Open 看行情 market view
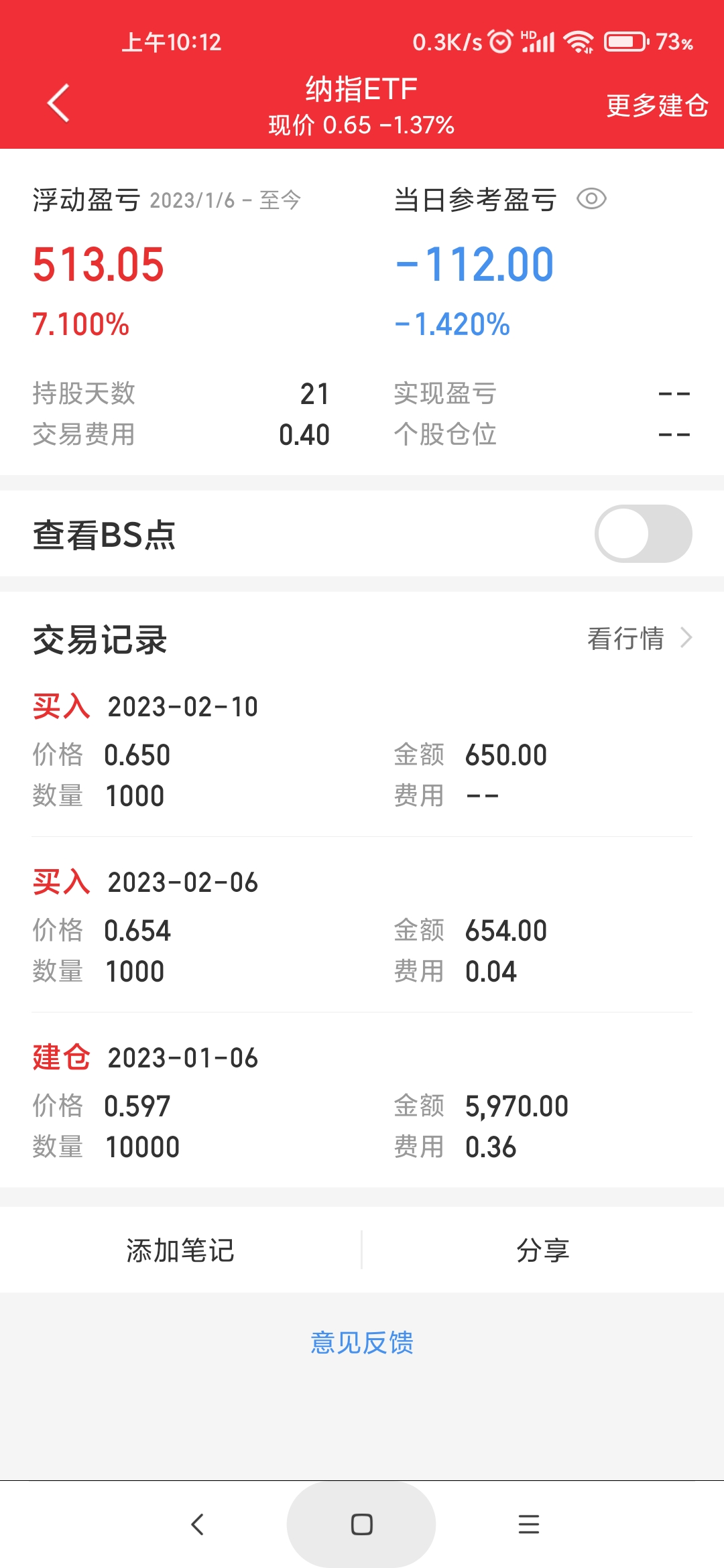 point(638,638)
